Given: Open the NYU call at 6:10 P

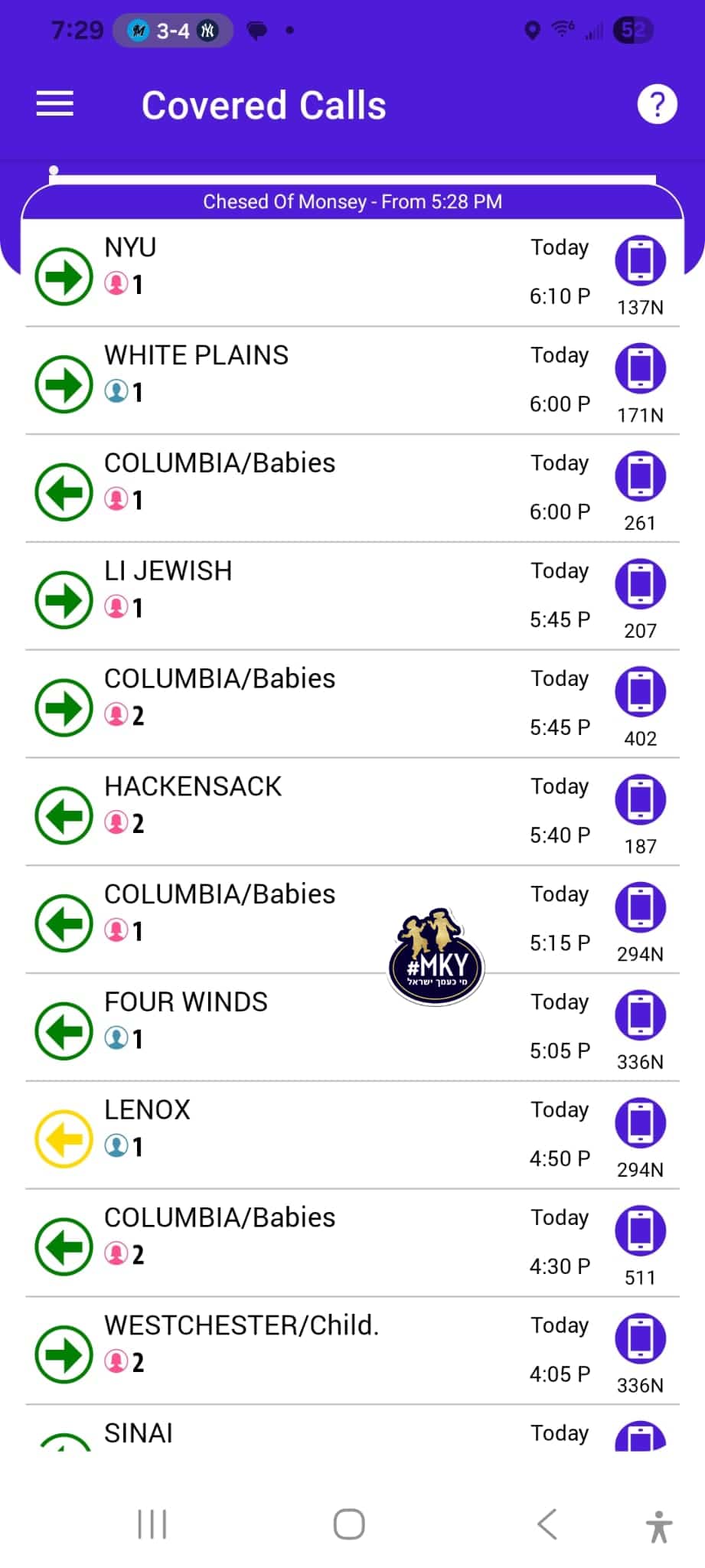Looking at the screenshot, I should point(306,272).
